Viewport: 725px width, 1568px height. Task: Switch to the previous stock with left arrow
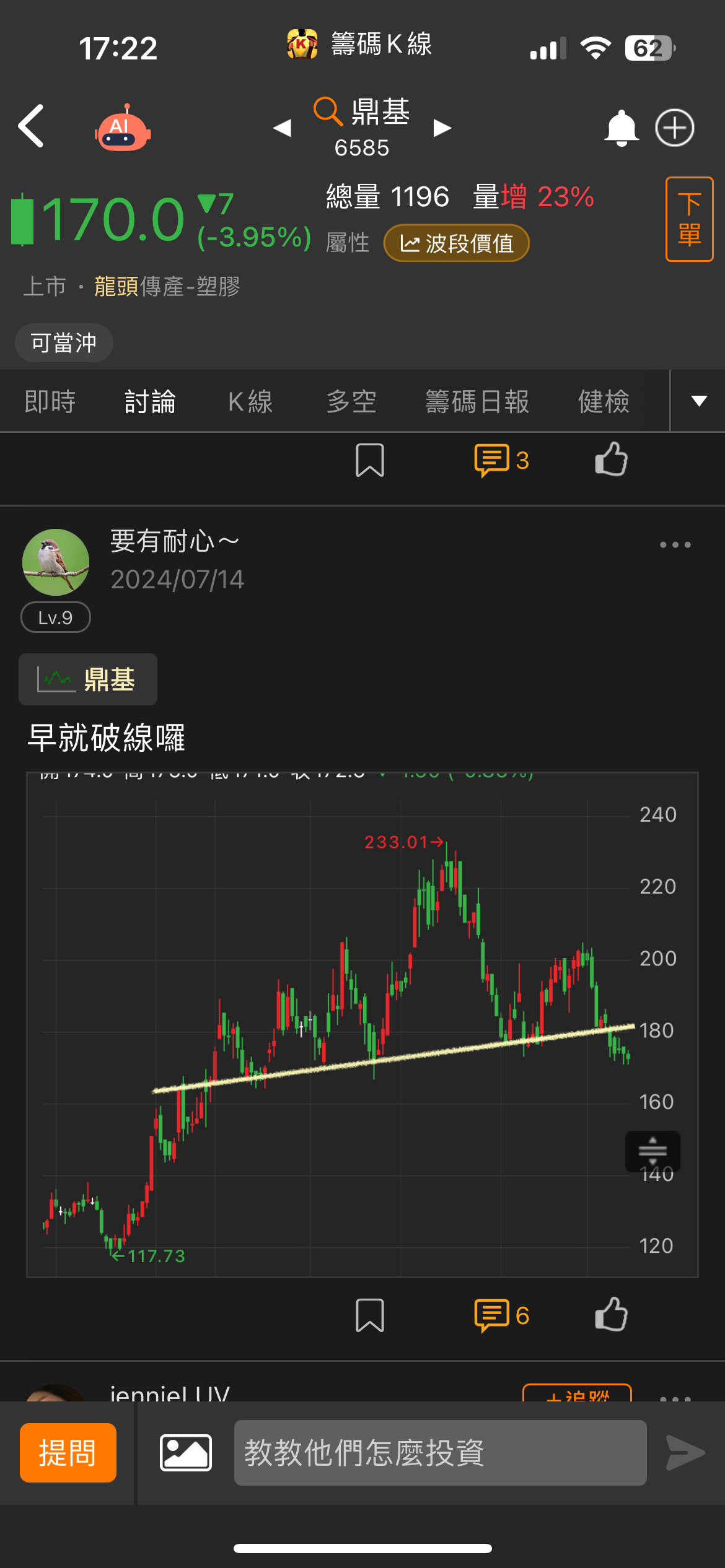click(x=282, y=128)
